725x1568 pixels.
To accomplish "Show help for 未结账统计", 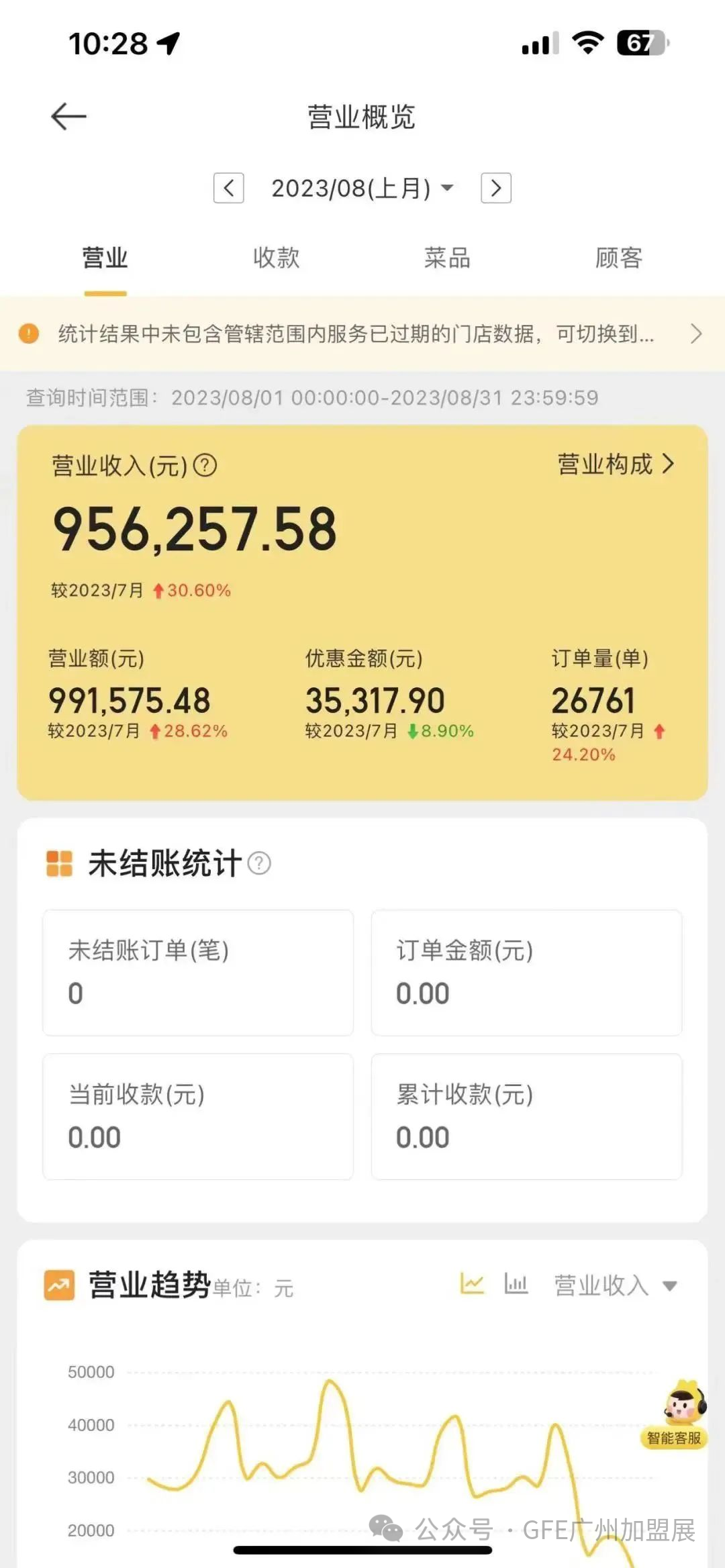I will pos(259,863).
